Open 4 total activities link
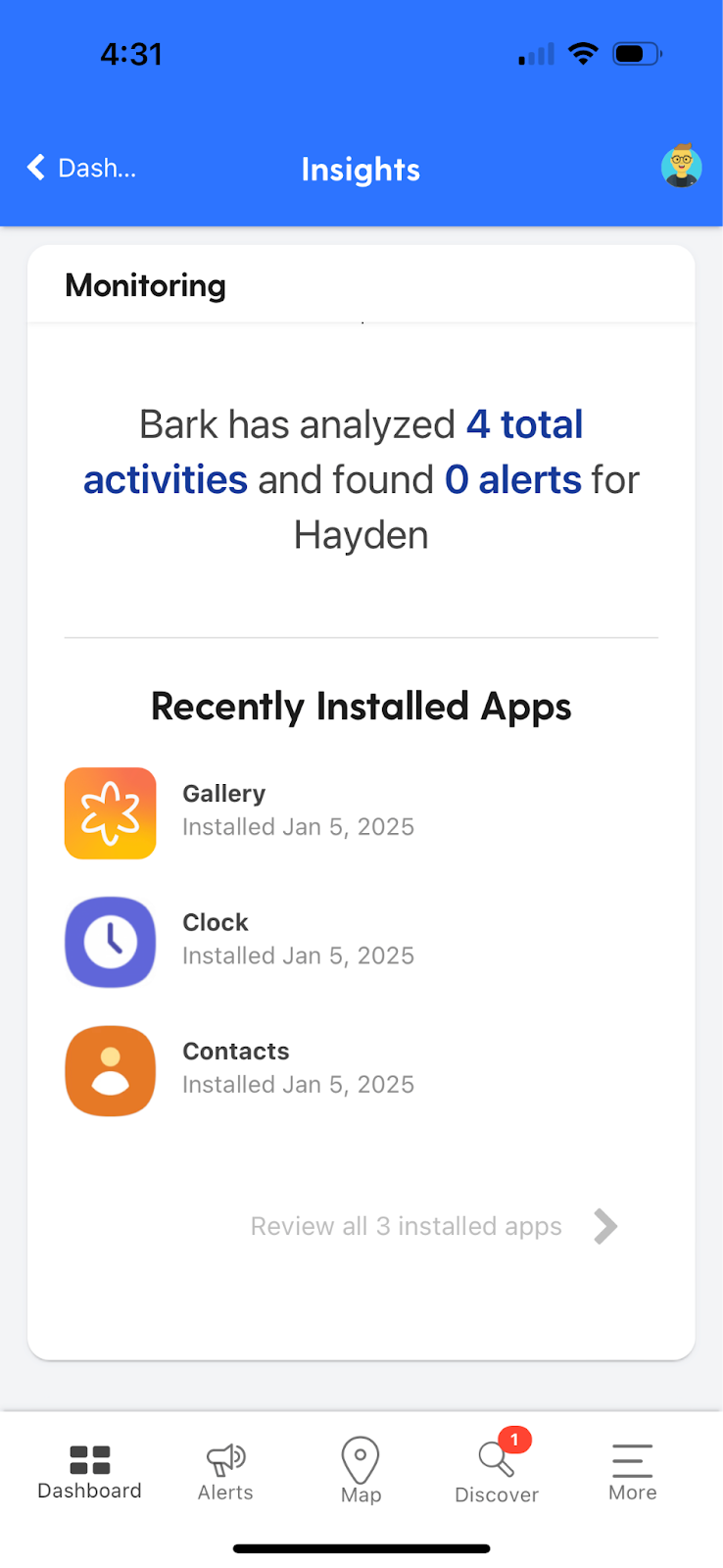Image resolution: width=723 pixels, height=1568 pixels. coord(333,452)
